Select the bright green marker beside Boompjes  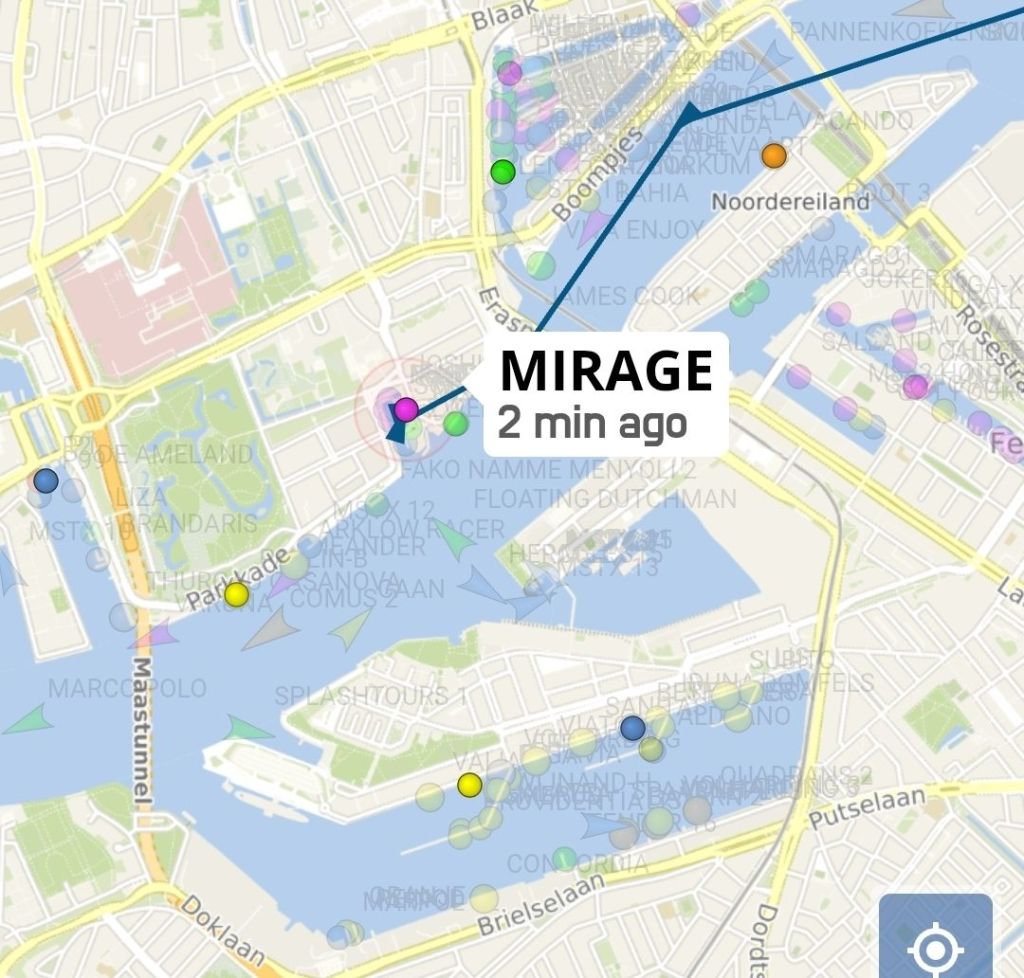click(503, 172)
